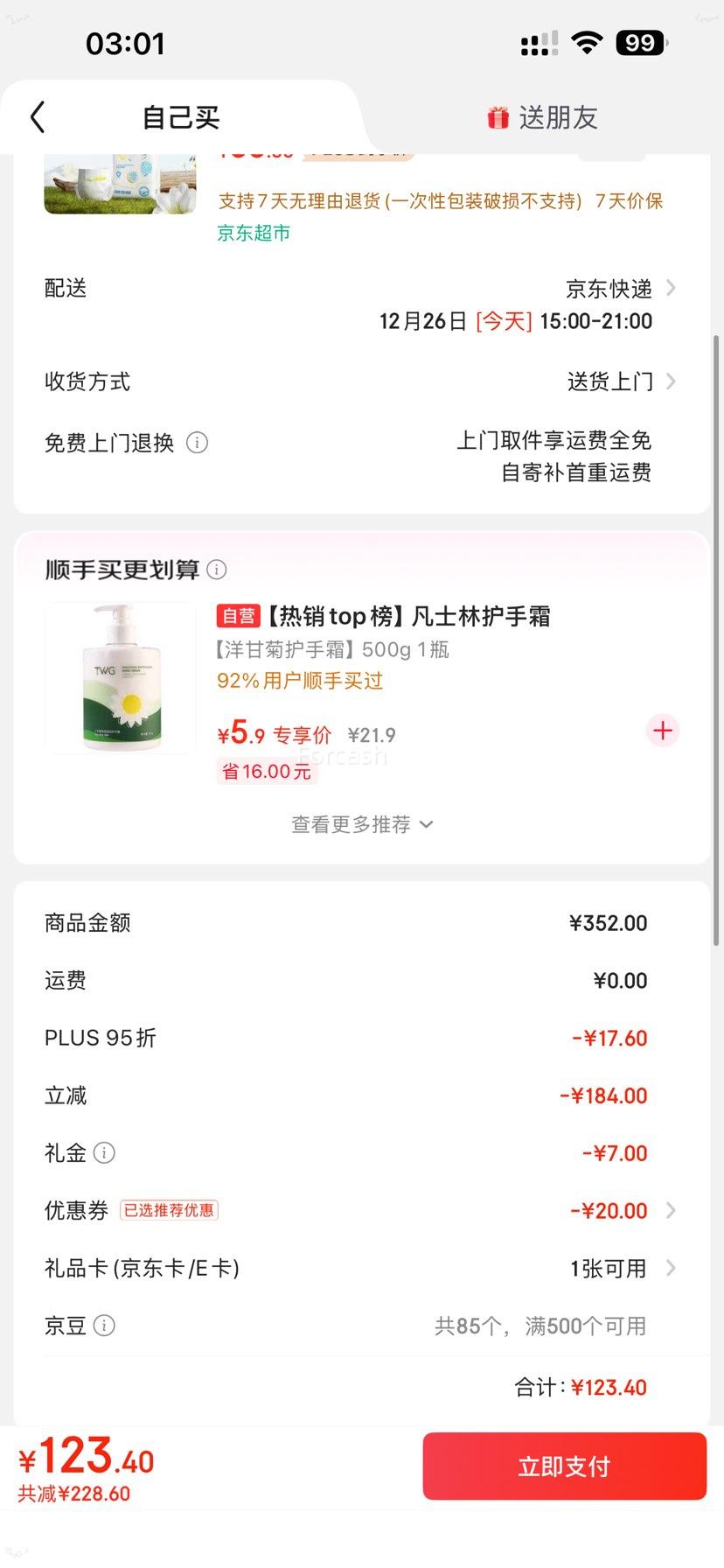Viewport: 724px width, 1568px height.
Task: Click the 自营 badge on the recommended product
Action: (237, 616)
